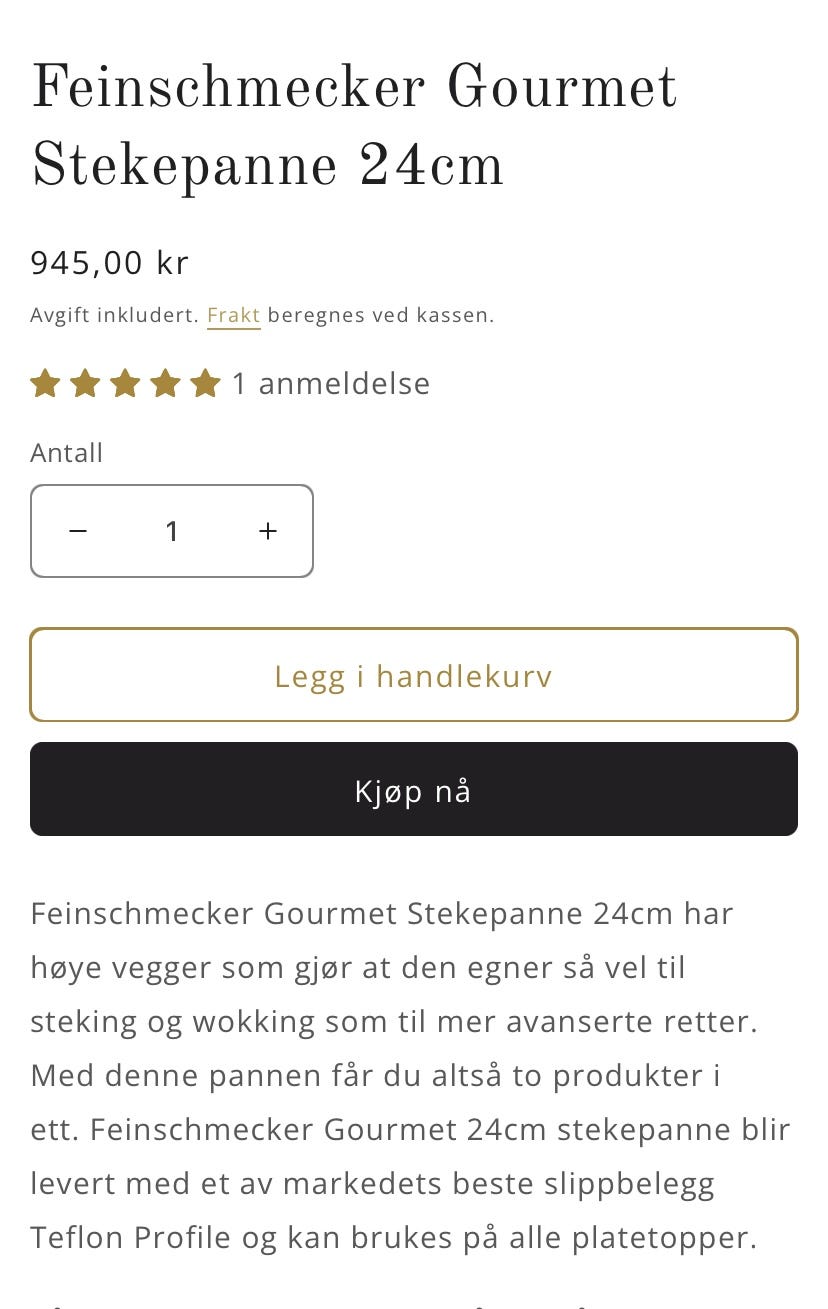Click the Antall quantity label

point(66,452)
